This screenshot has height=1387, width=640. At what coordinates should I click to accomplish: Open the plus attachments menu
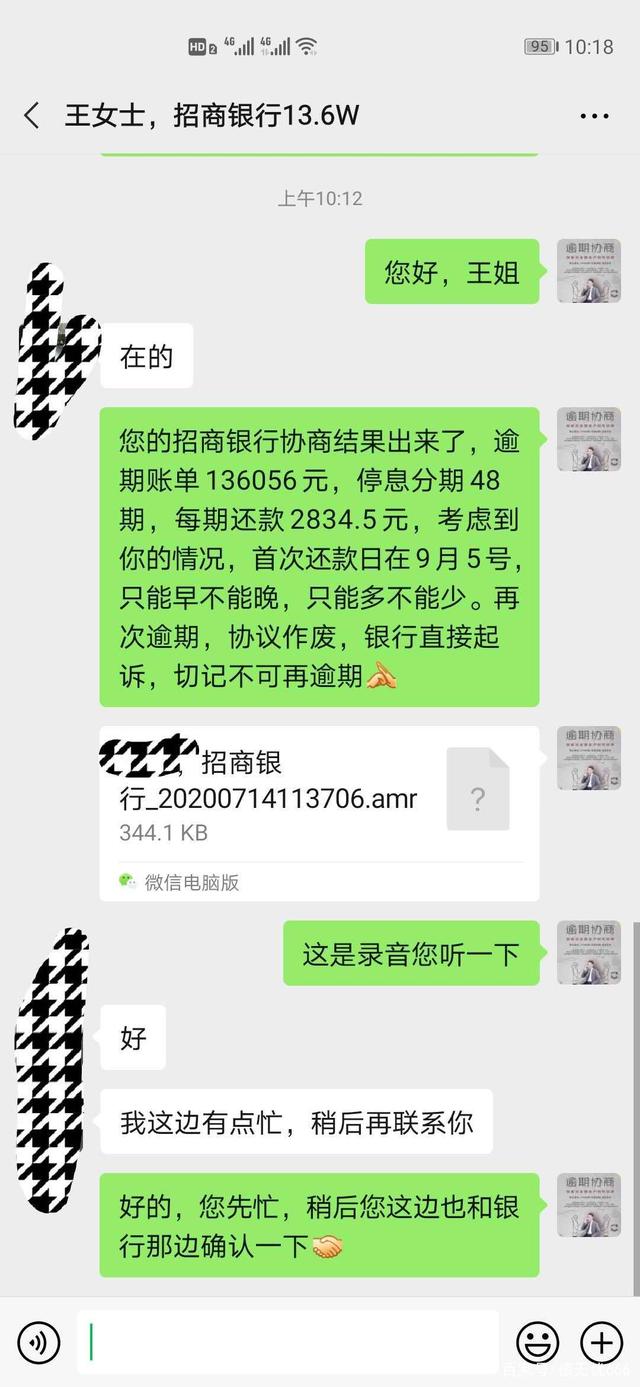602,1342
